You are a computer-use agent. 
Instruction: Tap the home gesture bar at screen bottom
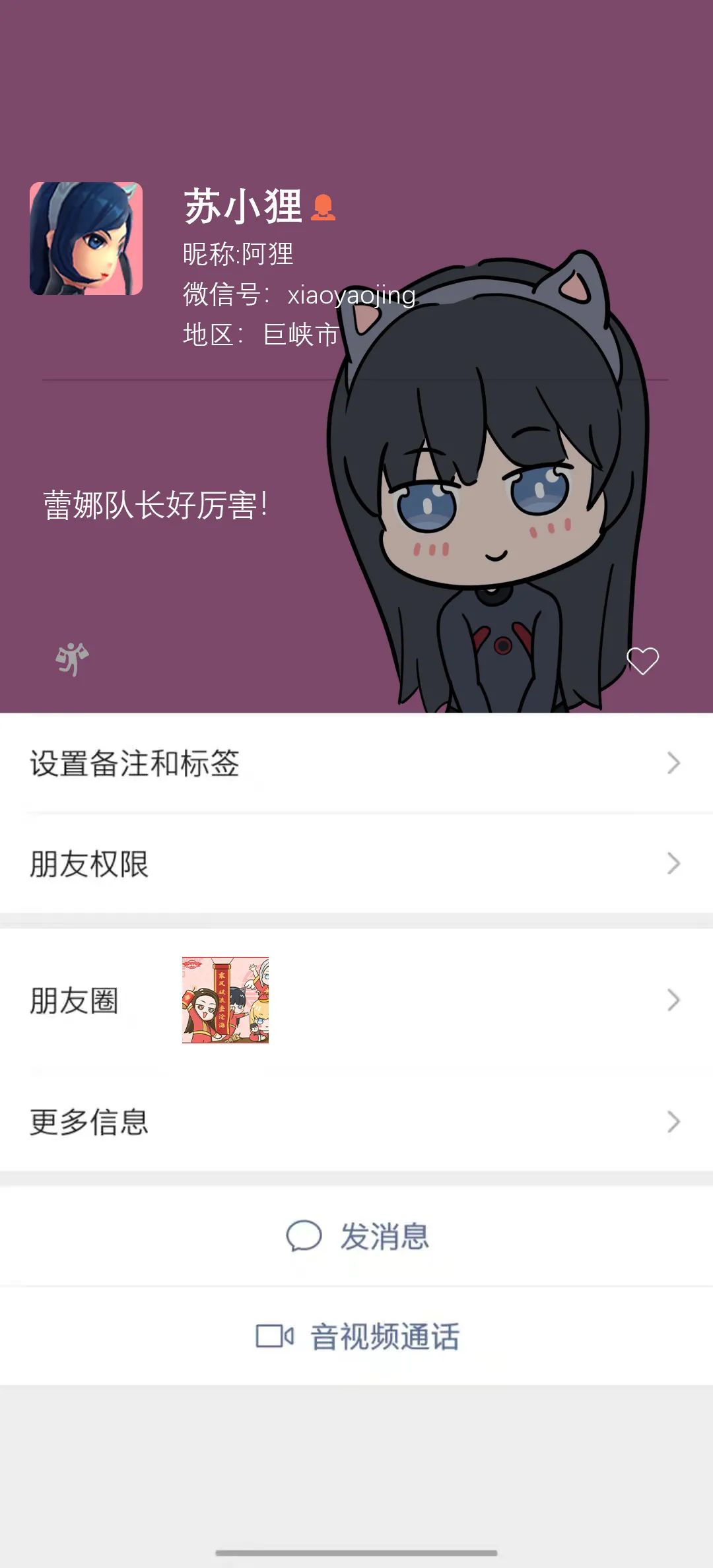coord(356,1551)
